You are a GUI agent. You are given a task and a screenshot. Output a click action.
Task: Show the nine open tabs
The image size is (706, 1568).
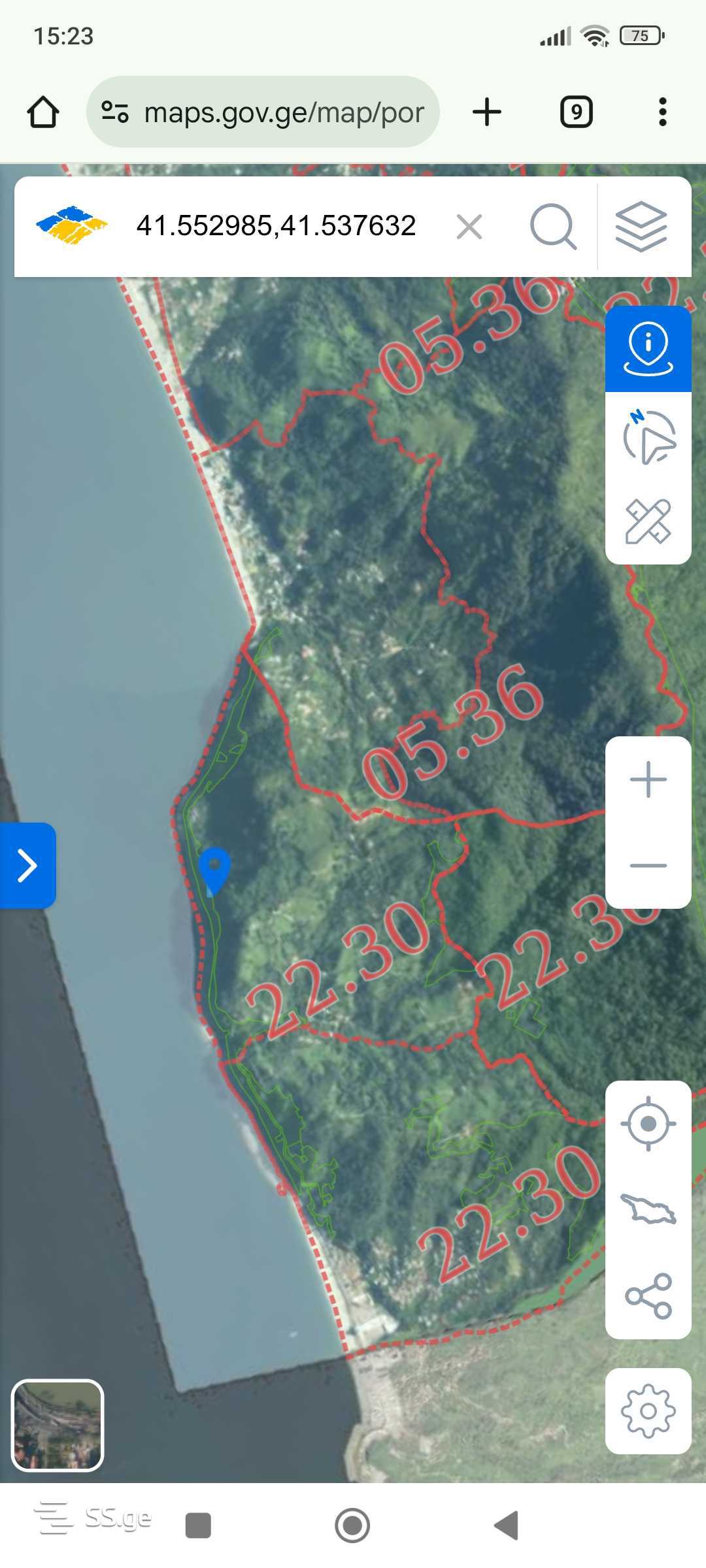tap(576, 112)
